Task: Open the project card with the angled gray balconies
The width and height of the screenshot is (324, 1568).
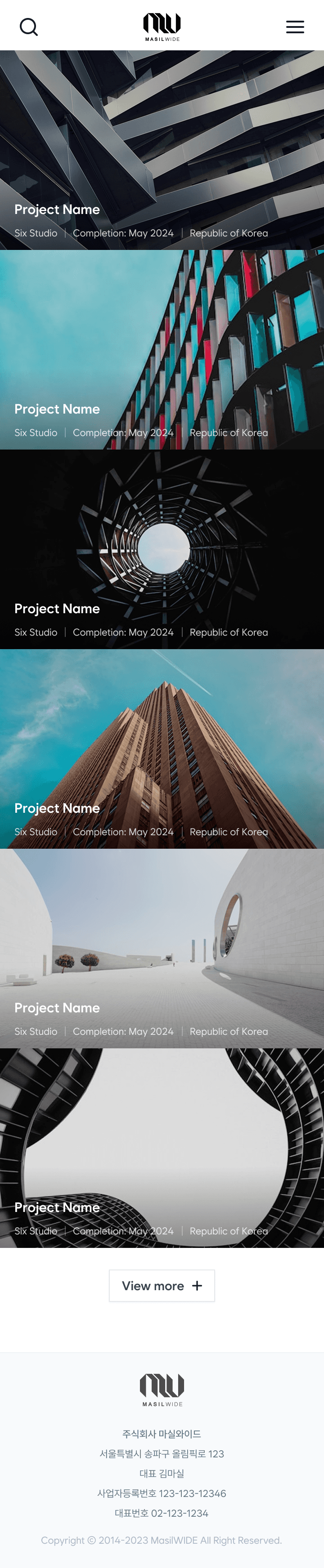Action: click(x=162, y=150)
